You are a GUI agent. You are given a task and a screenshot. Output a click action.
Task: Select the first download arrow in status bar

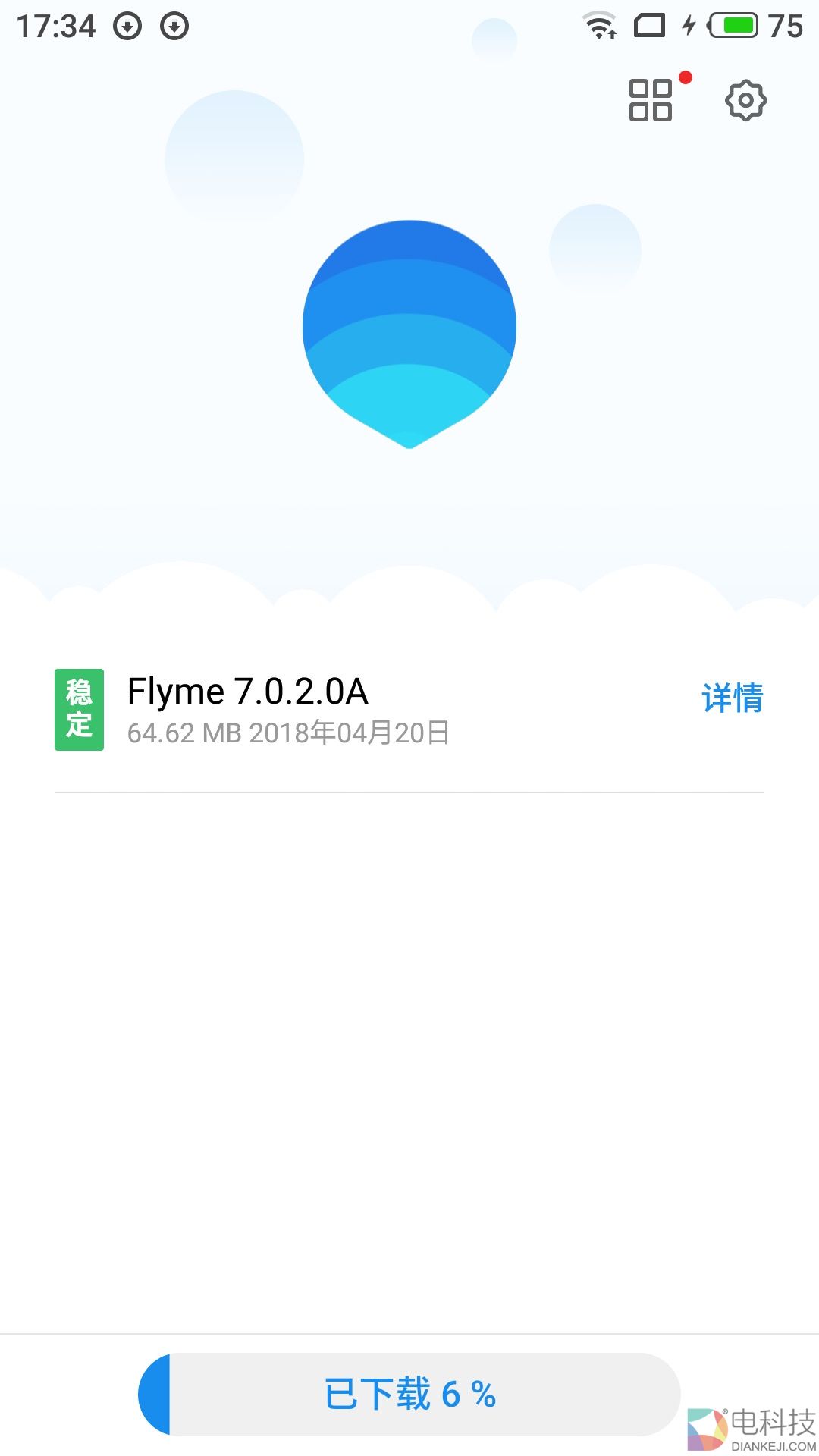pyautogui.click(x=127, y=25)
